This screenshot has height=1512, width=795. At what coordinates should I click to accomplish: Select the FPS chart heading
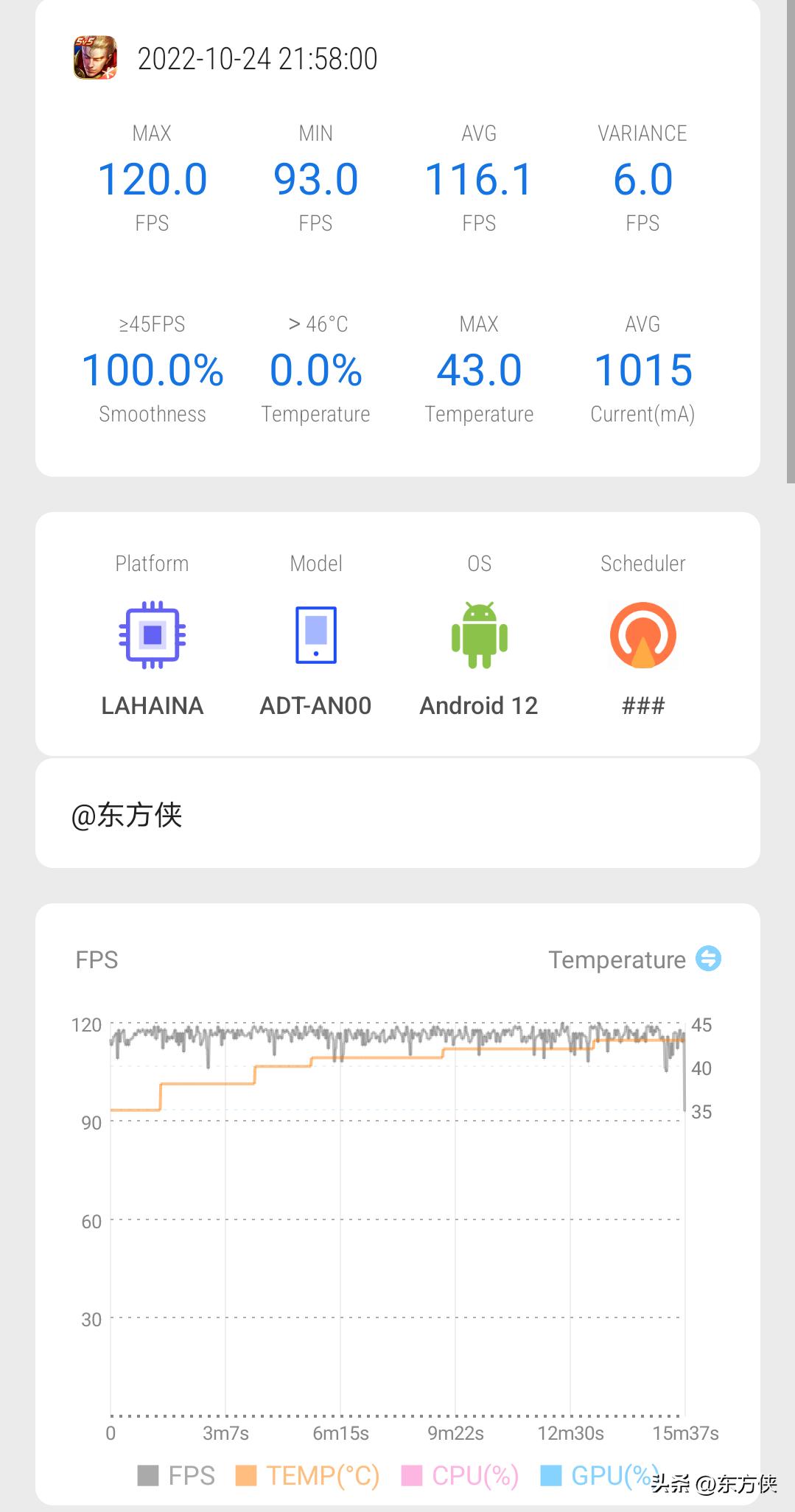[97, 960]
